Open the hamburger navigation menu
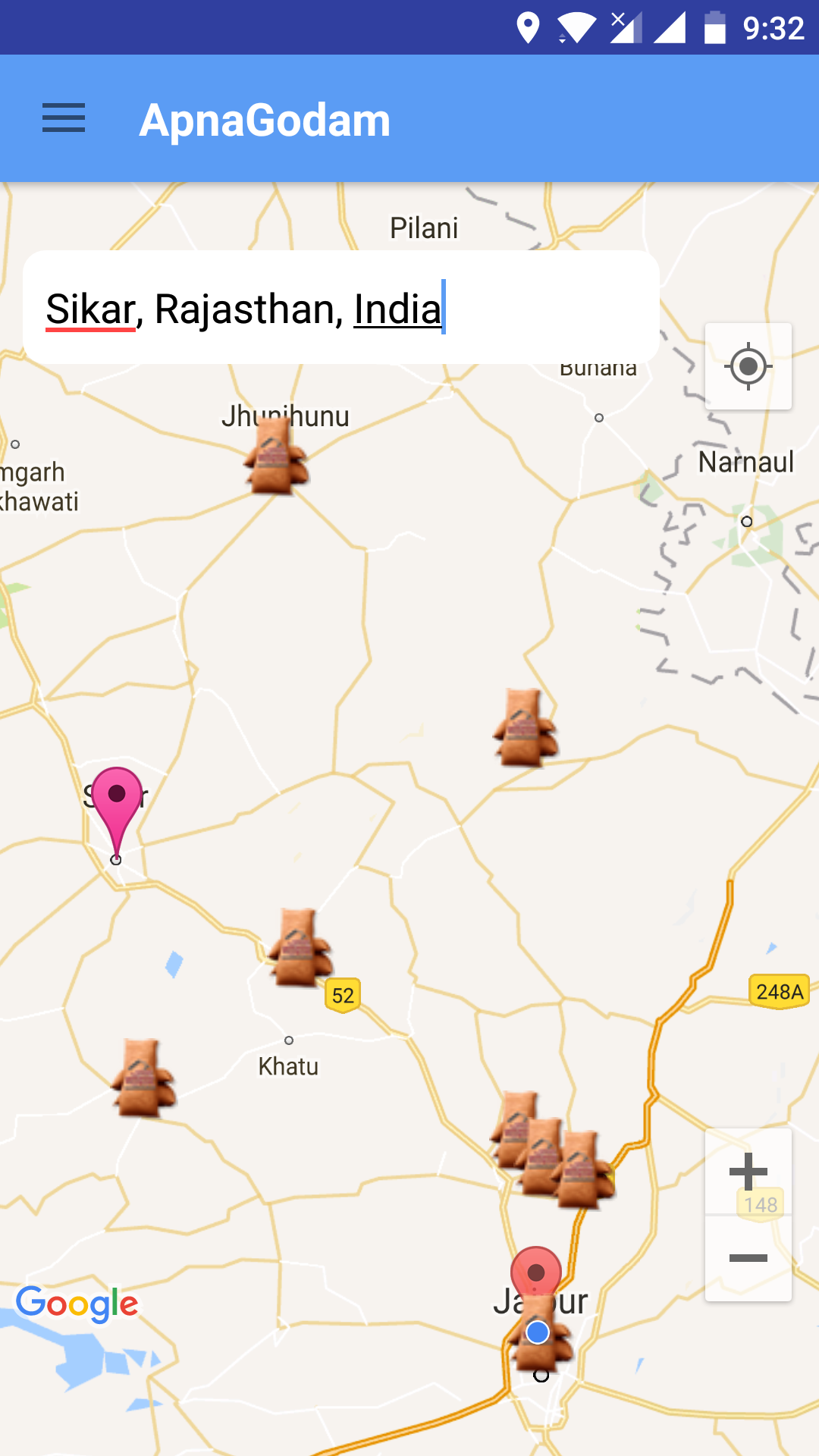The width and height of the screenshot is (819, 1456). click(x=64, y=119)
